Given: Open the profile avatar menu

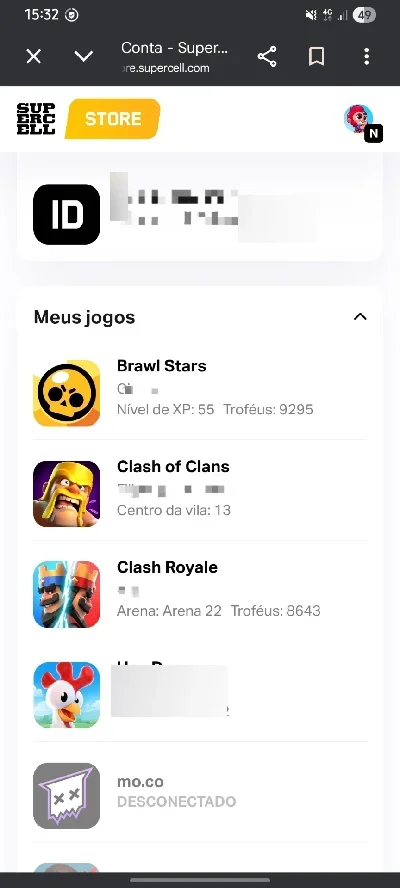Looking at the screenshot, I should (x=363, y=122).
